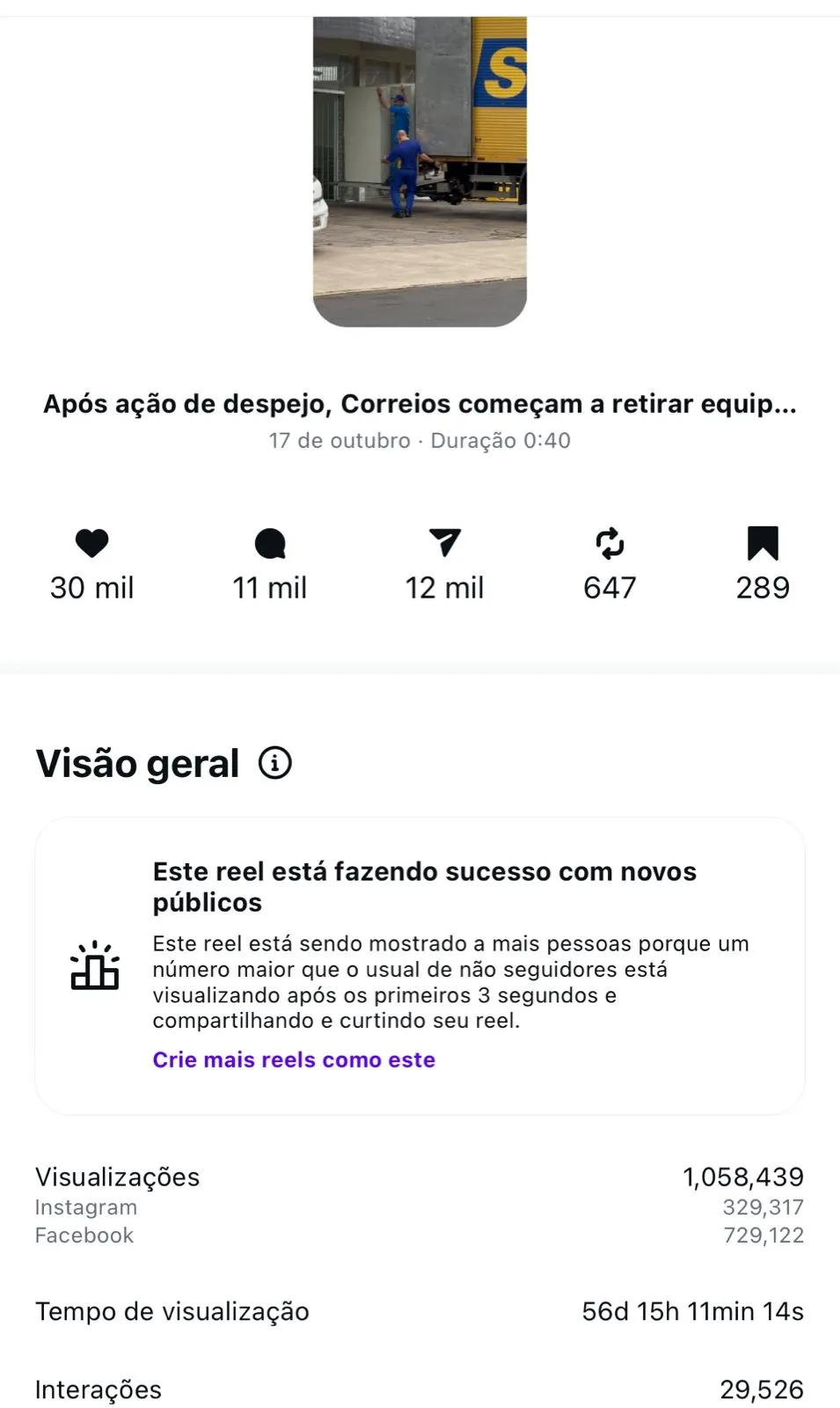Tap the info icon beside Visão geral
840x1408 pixels.
275,763
